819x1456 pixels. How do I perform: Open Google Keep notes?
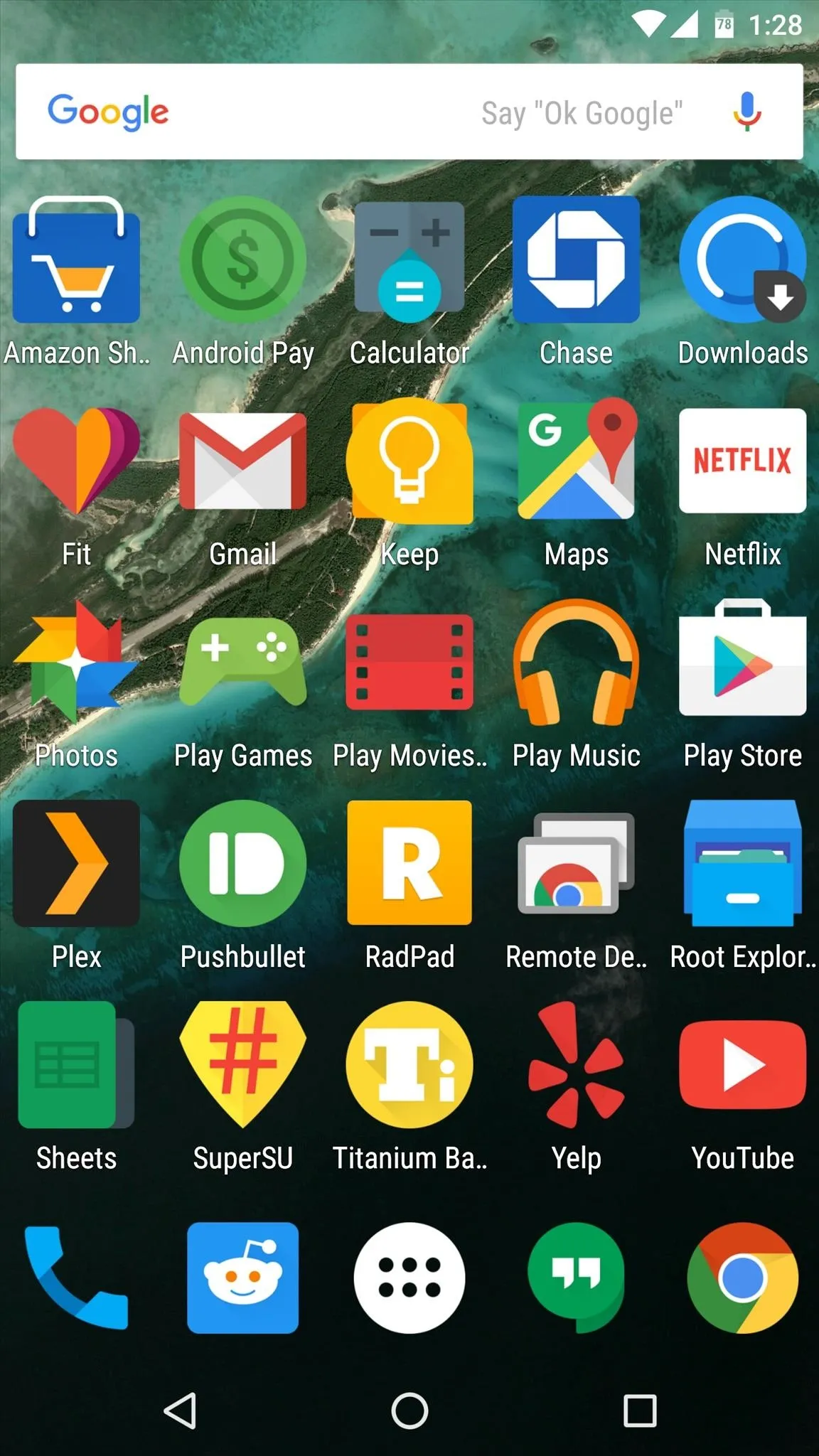(x=409, y=462)
